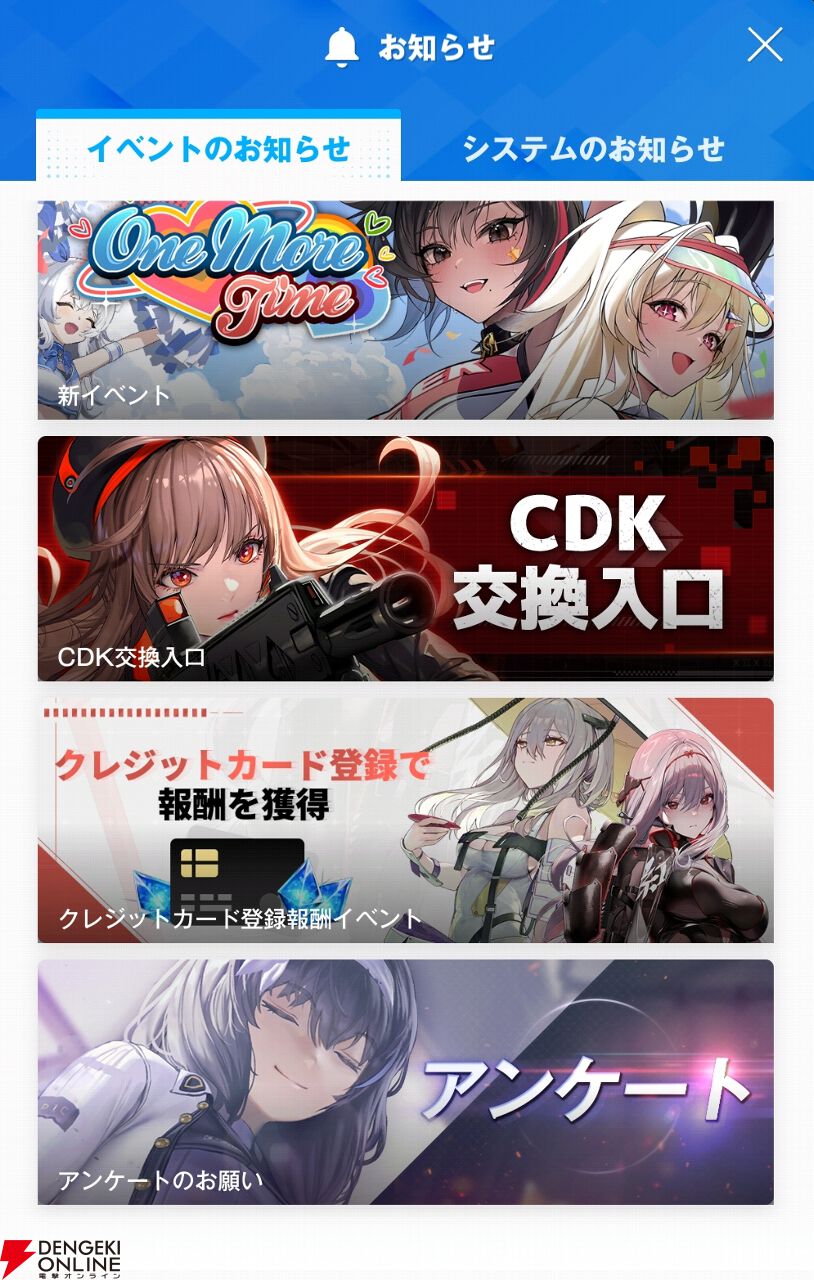The width and height of the screenshot is (814, 1280).
Task: Open the One More Time 新イベント banner
Action: coord(406,310)
